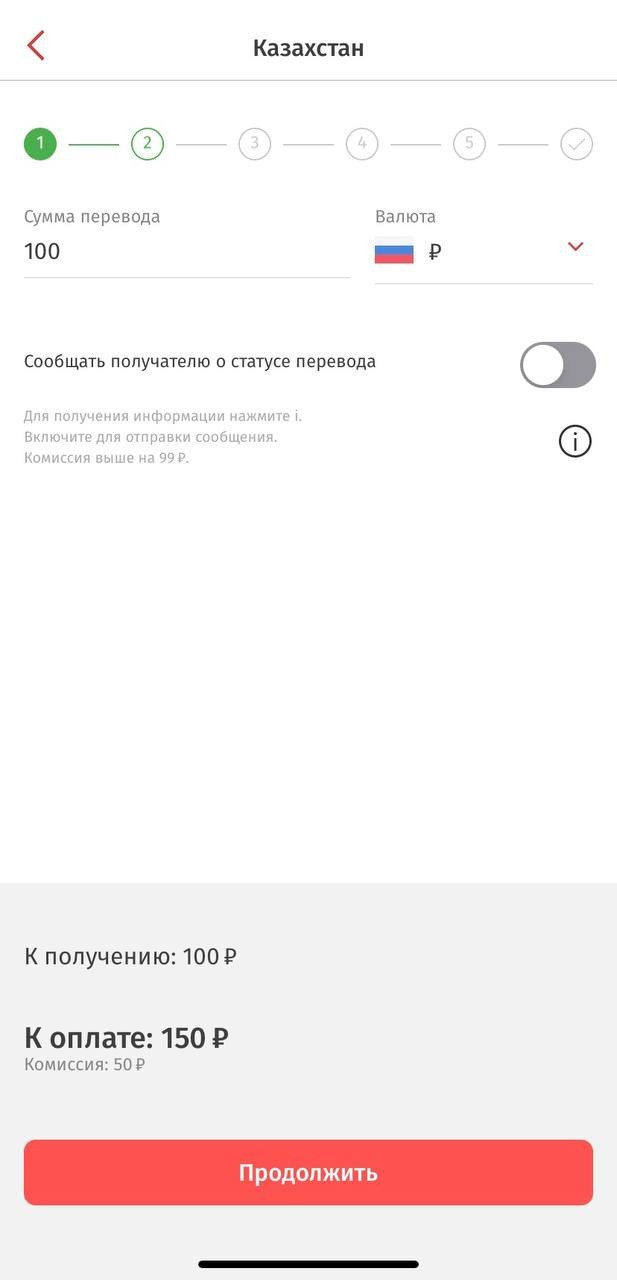Image resolution: width=617 pixels, height=1280 pixels.
Task: Tap the Продолжить button
Action: pyautogui.click(x=308, y=1172)
